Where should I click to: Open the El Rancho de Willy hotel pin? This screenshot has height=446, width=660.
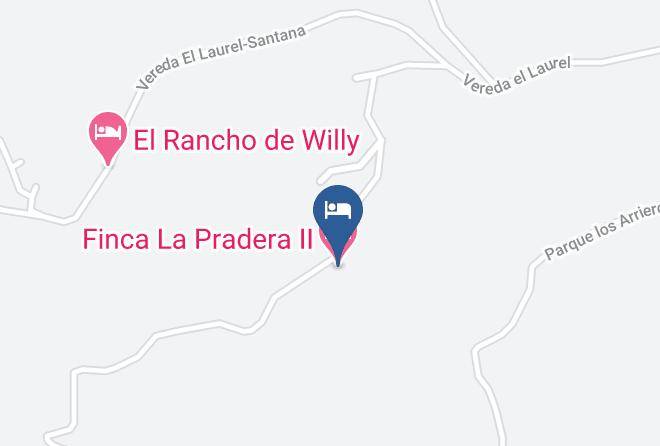pos(108,135)
